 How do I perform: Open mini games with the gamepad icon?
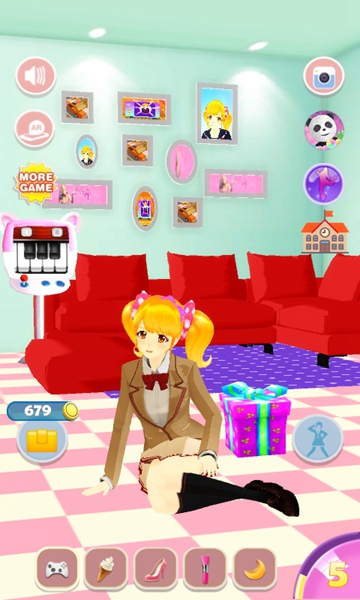point(57,569)
